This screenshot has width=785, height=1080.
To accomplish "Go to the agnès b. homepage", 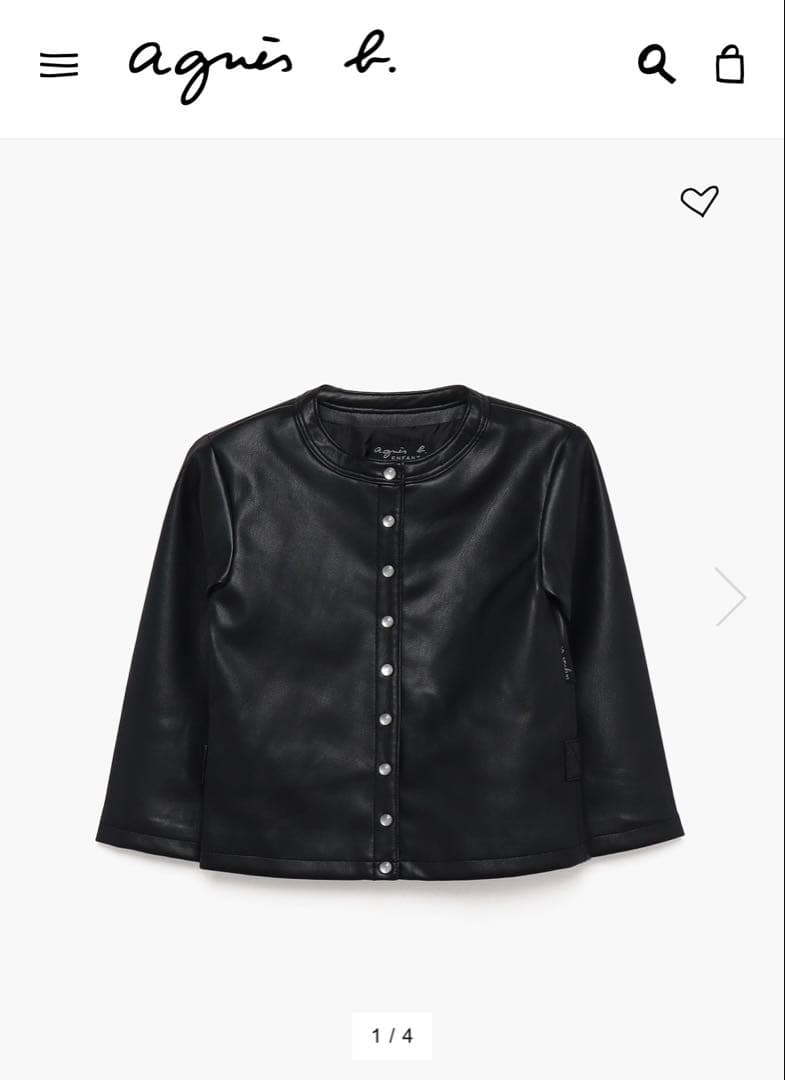I will point(262,66).
